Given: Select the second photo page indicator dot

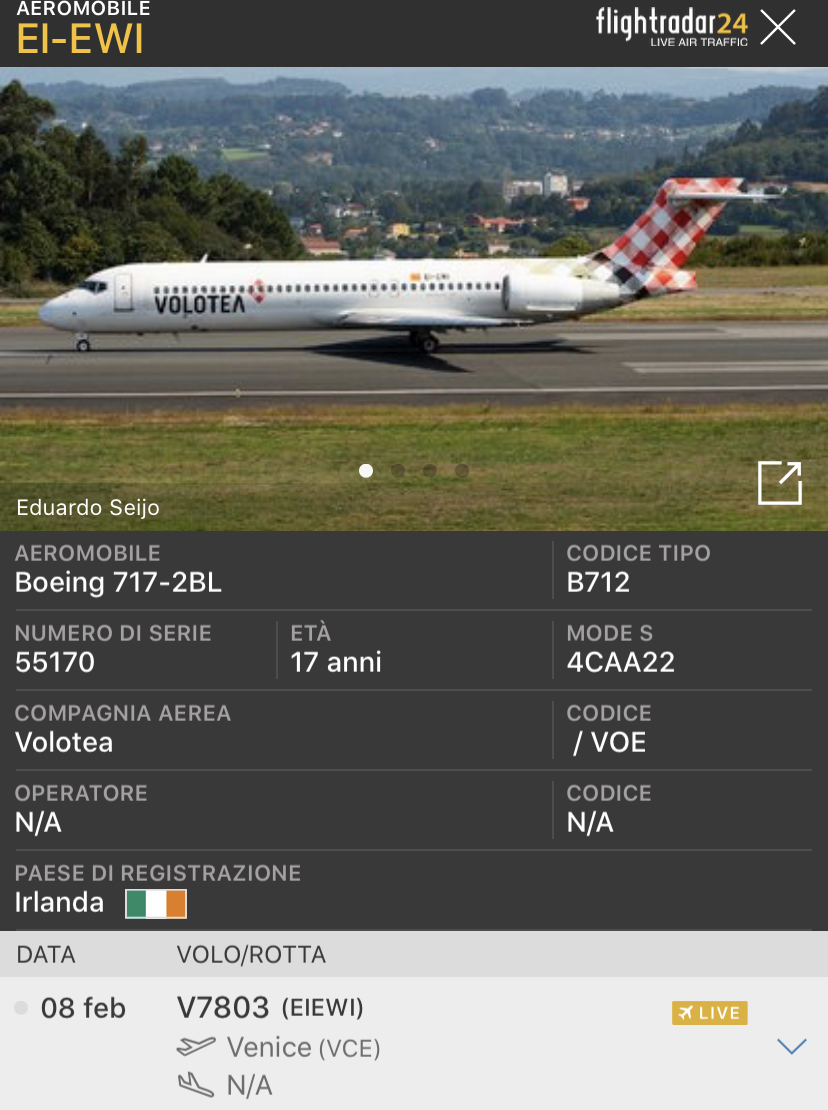Looking at the screenshot, I should 398,470.
